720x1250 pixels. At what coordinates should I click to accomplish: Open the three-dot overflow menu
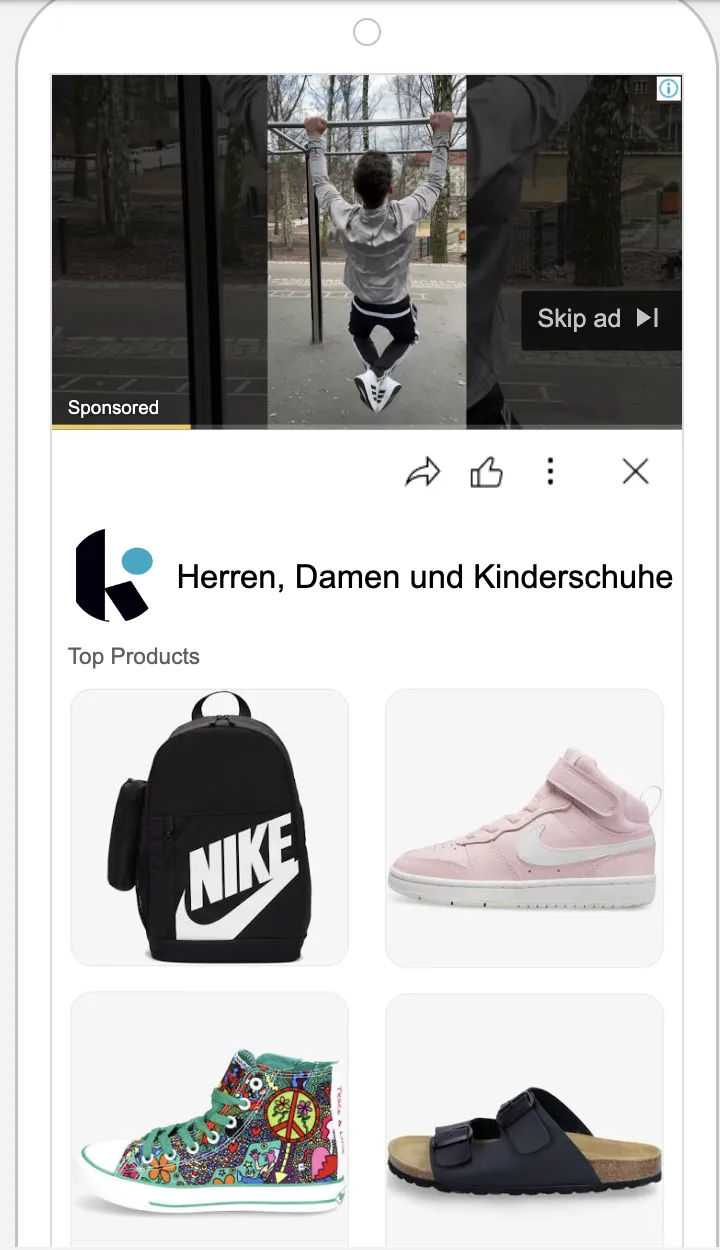tap(551, 471)
